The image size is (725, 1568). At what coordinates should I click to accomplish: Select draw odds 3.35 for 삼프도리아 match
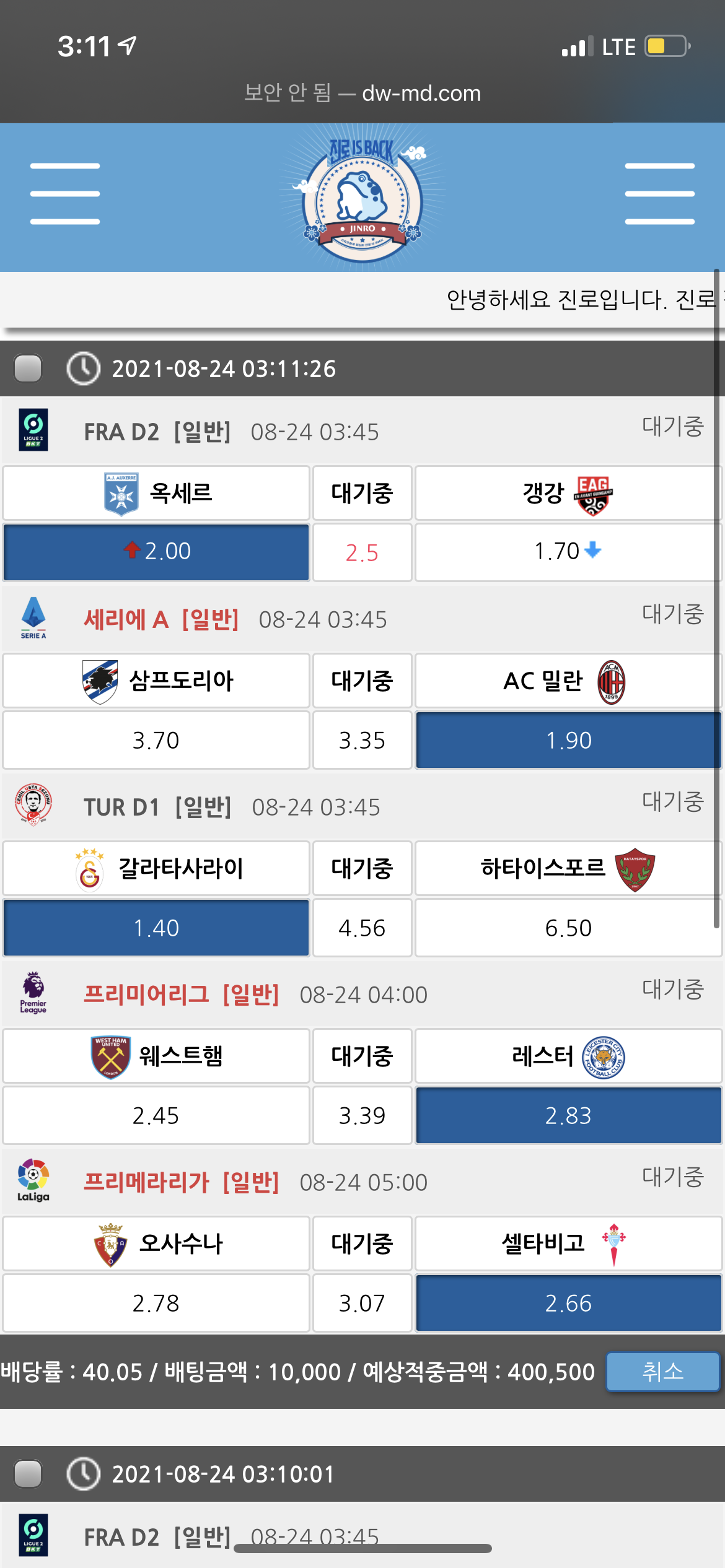[x=362, y=740]
